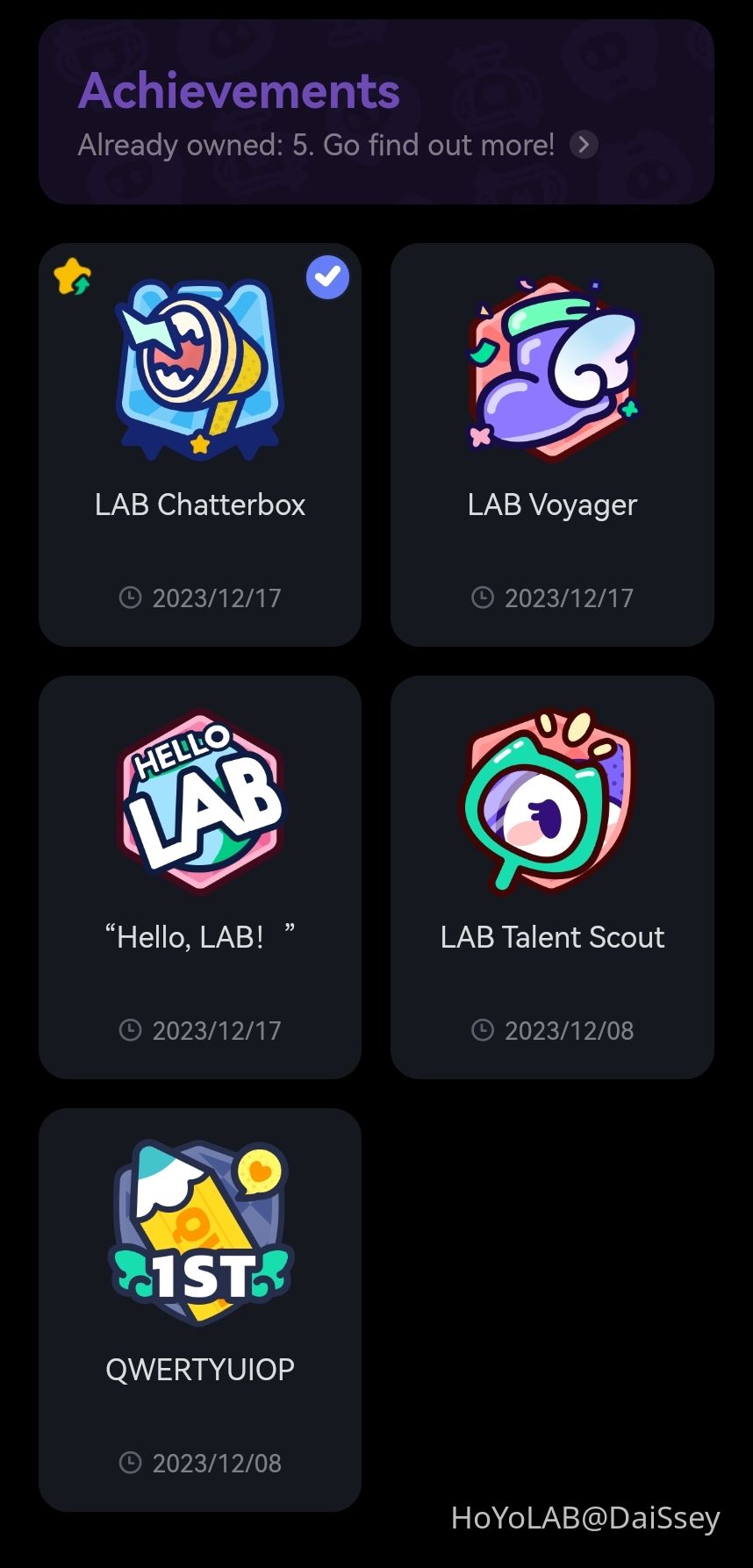Click the clock icon beside LAB Chatterbox's date
Screen dimensions: 753x1568
click(x=130, y=598)
